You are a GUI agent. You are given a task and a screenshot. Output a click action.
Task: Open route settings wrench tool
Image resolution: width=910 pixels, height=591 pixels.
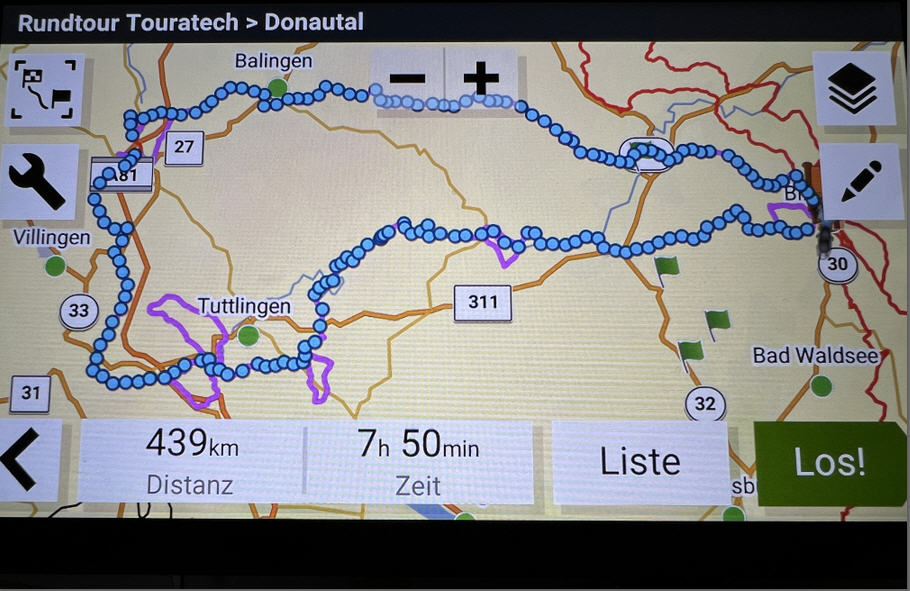(38, 181)
